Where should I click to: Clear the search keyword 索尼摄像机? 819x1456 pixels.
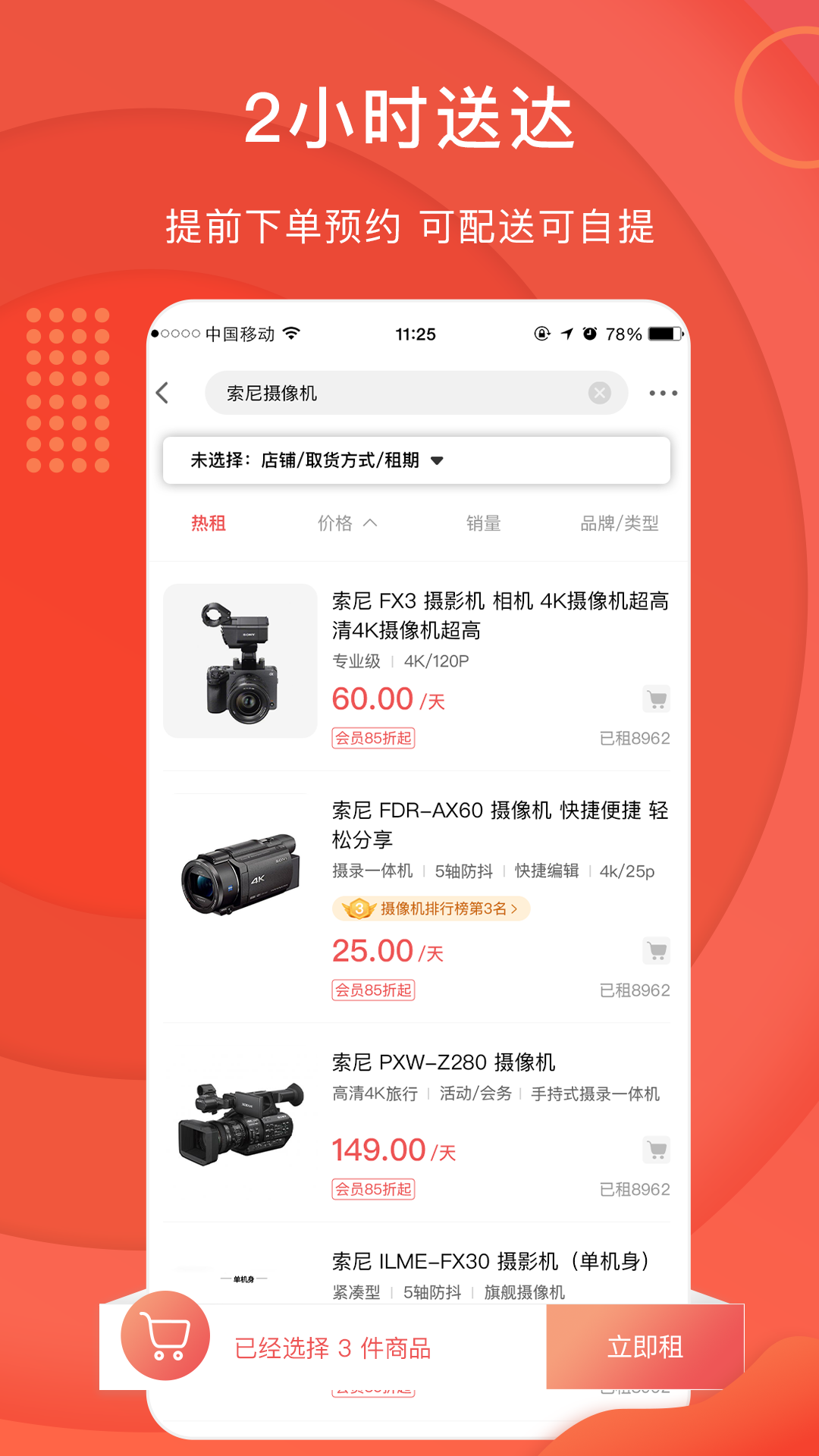[598, 393]
